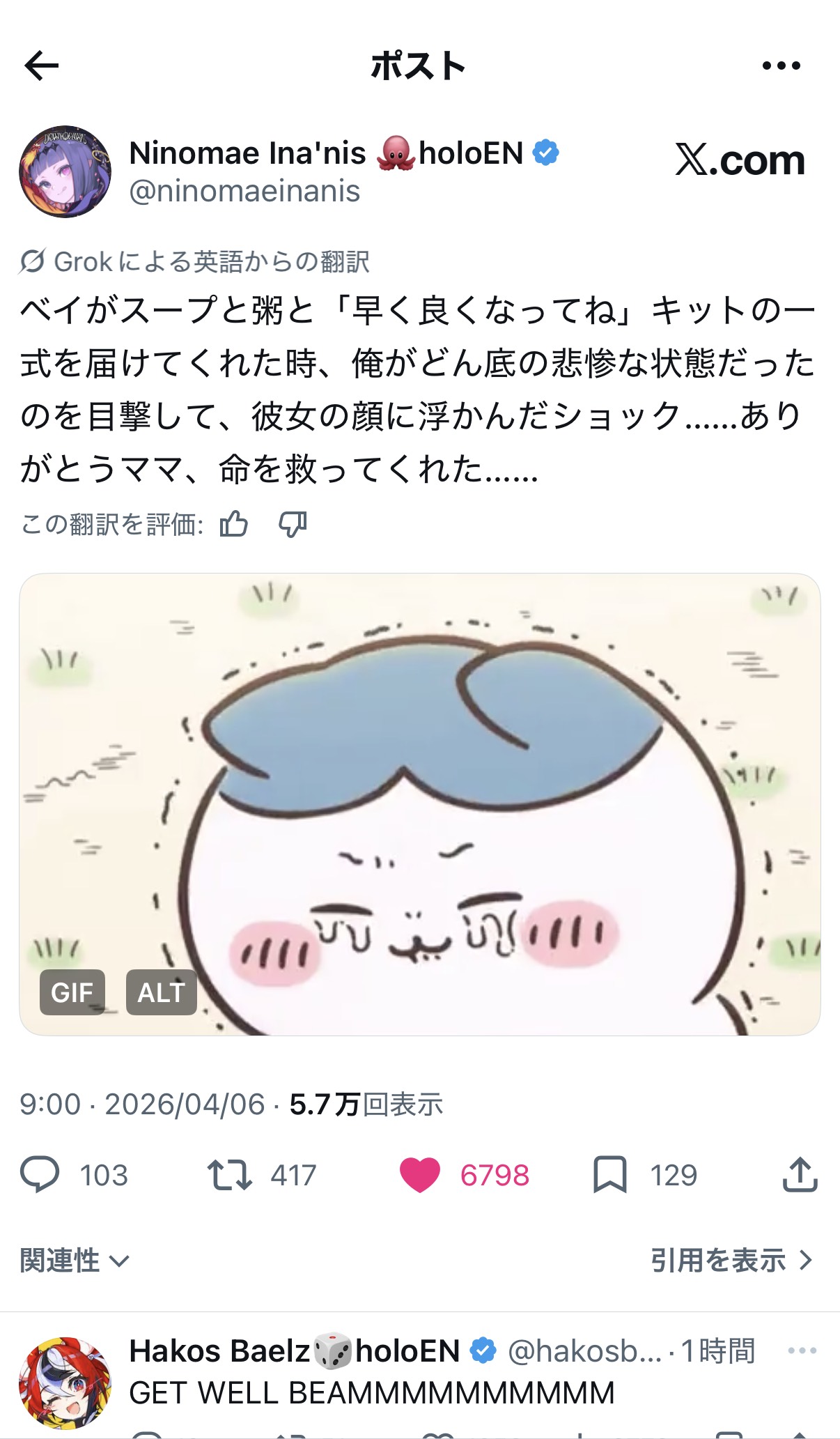
Task: Repost Ina'nis post
Action: click(229, 1175)
